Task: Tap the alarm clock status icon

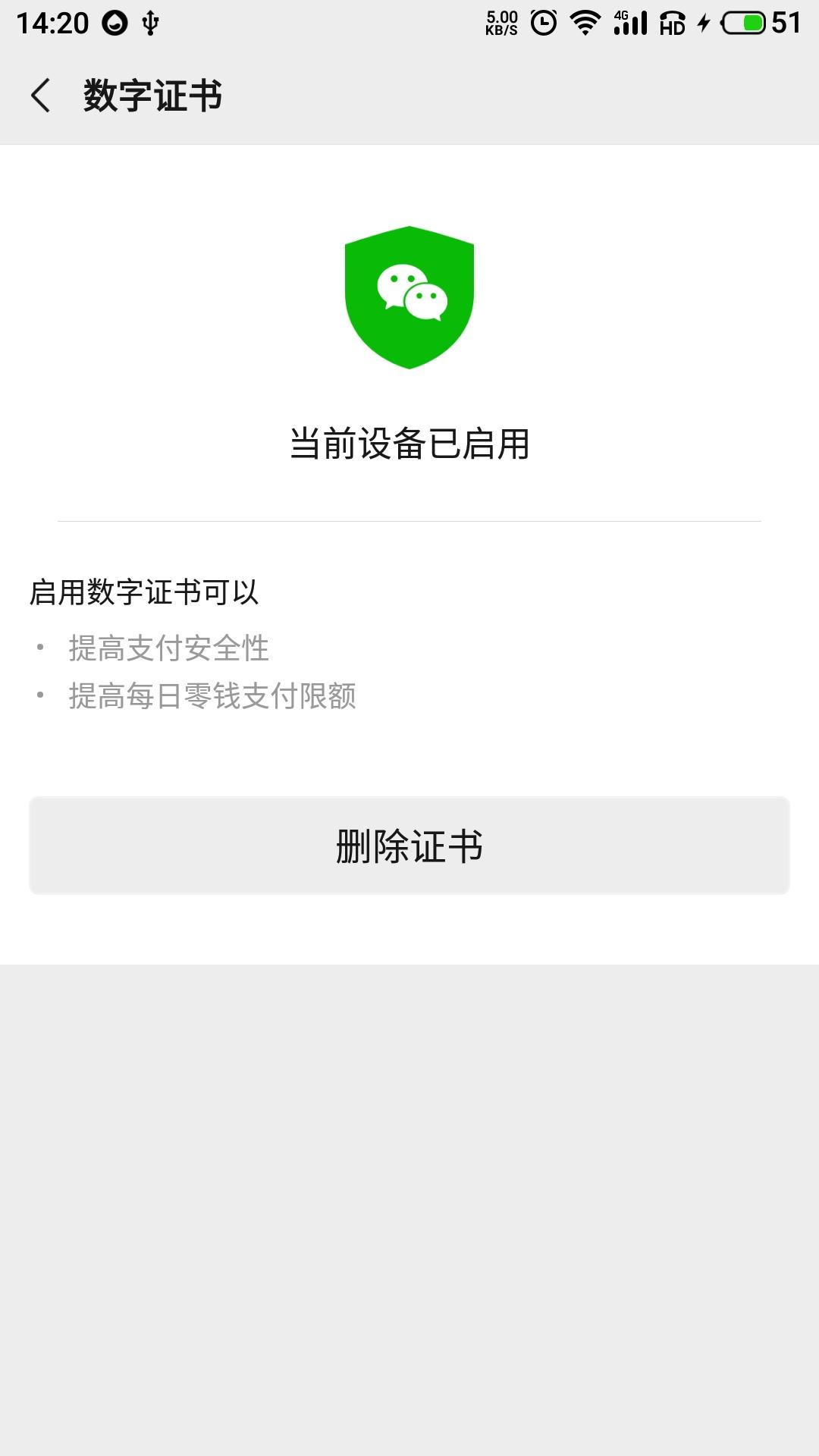Action: click(544, 23)
